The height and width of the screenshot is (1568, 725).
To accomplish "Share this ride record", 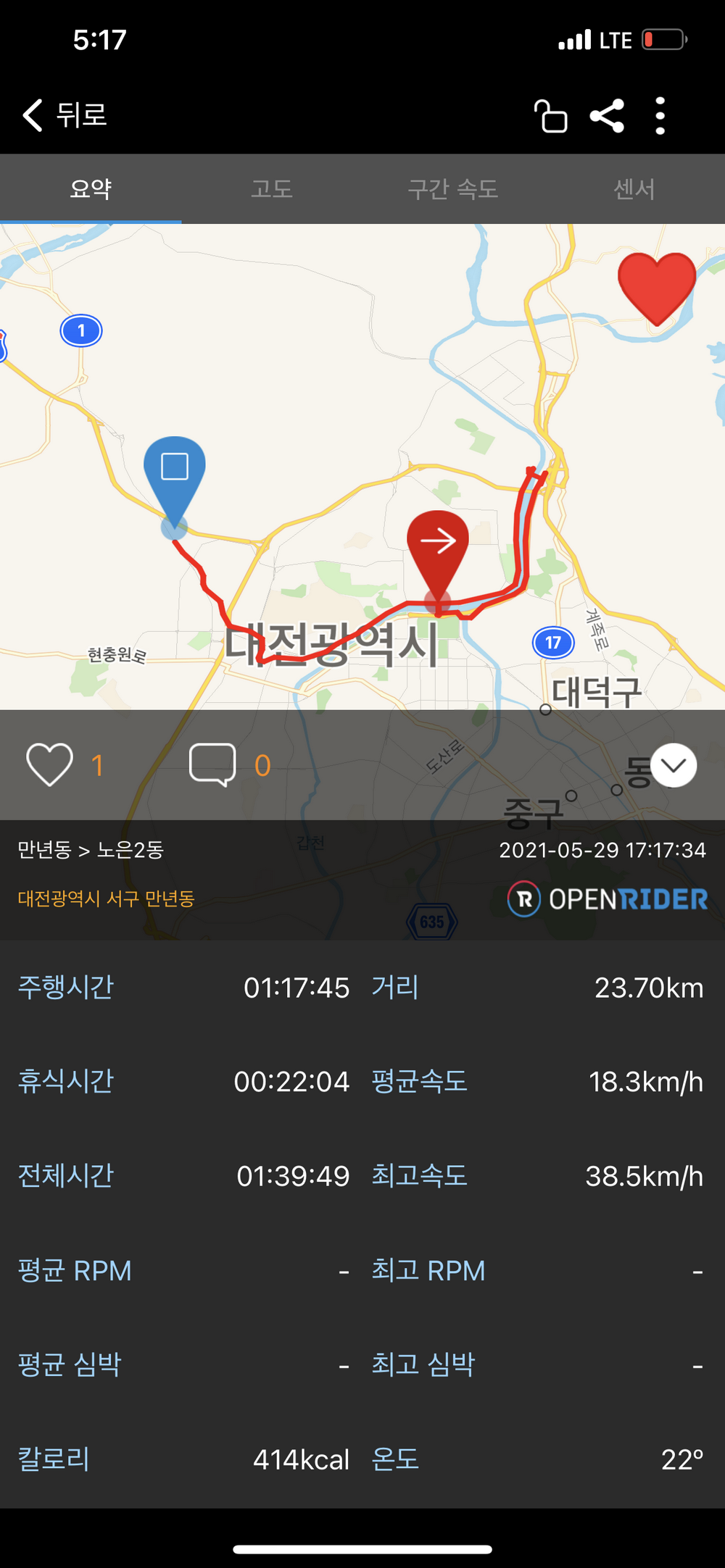I will click(x=607, y=116).
